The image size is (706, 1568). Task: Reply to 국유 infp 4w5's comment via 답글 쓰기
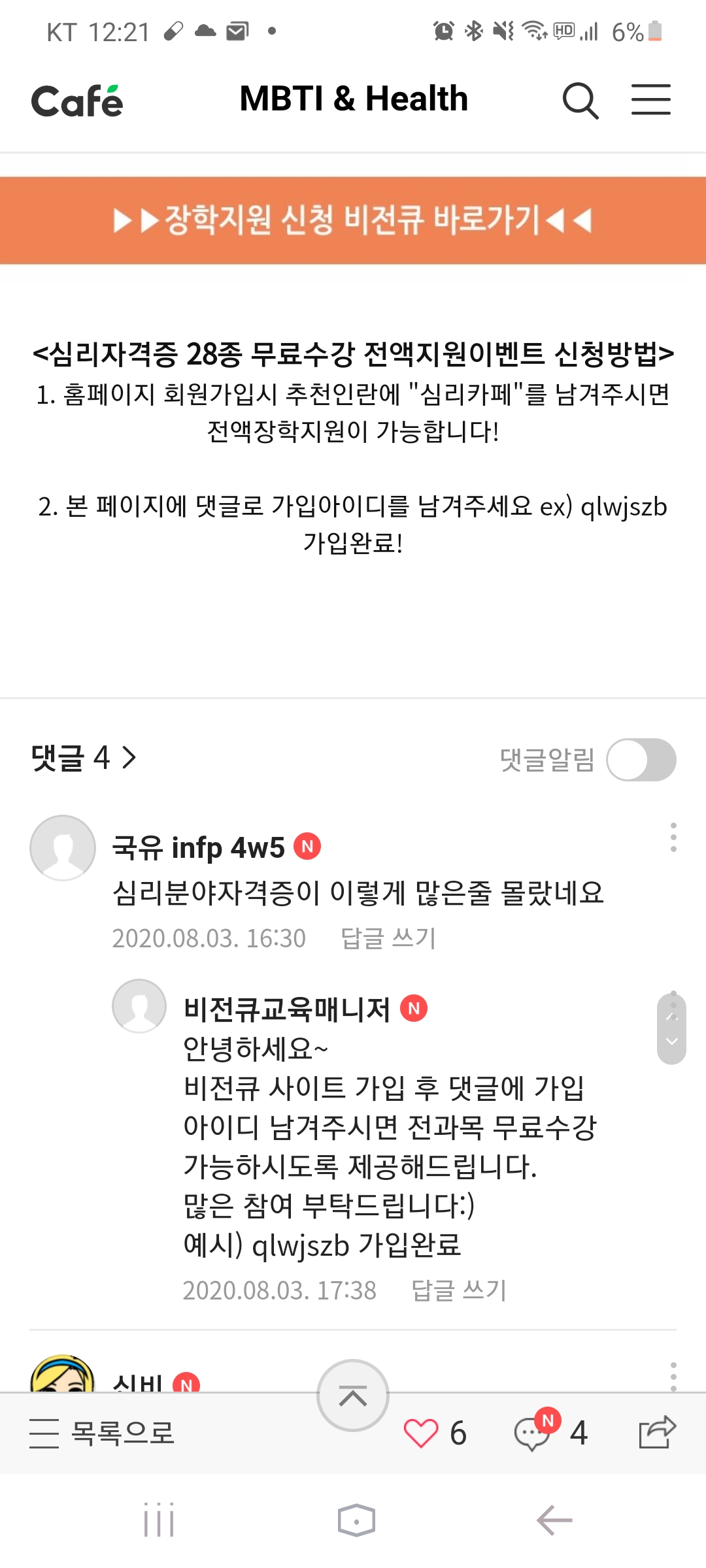[x=388, y=938]
